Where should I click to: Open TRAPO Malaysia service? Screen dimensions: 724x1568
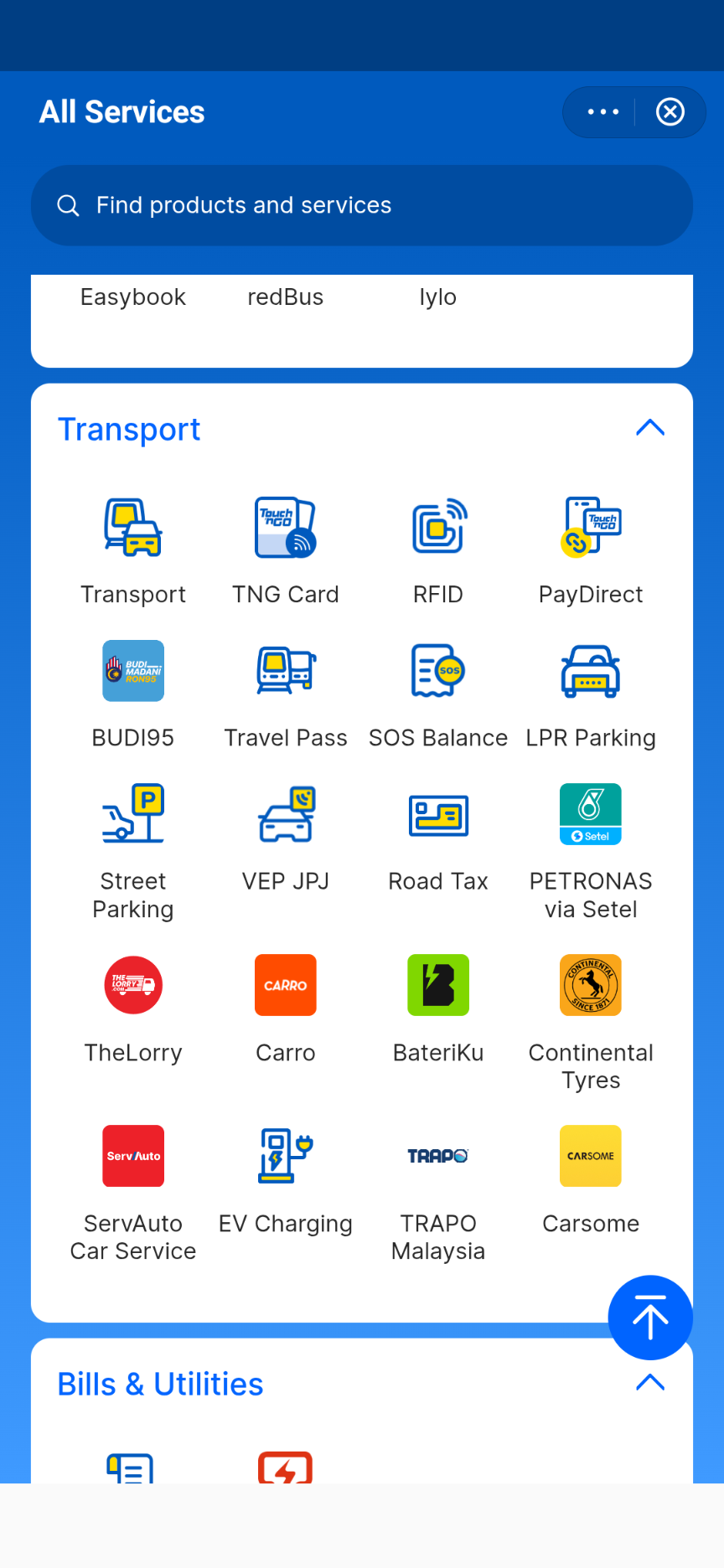tap(437, 1156)
